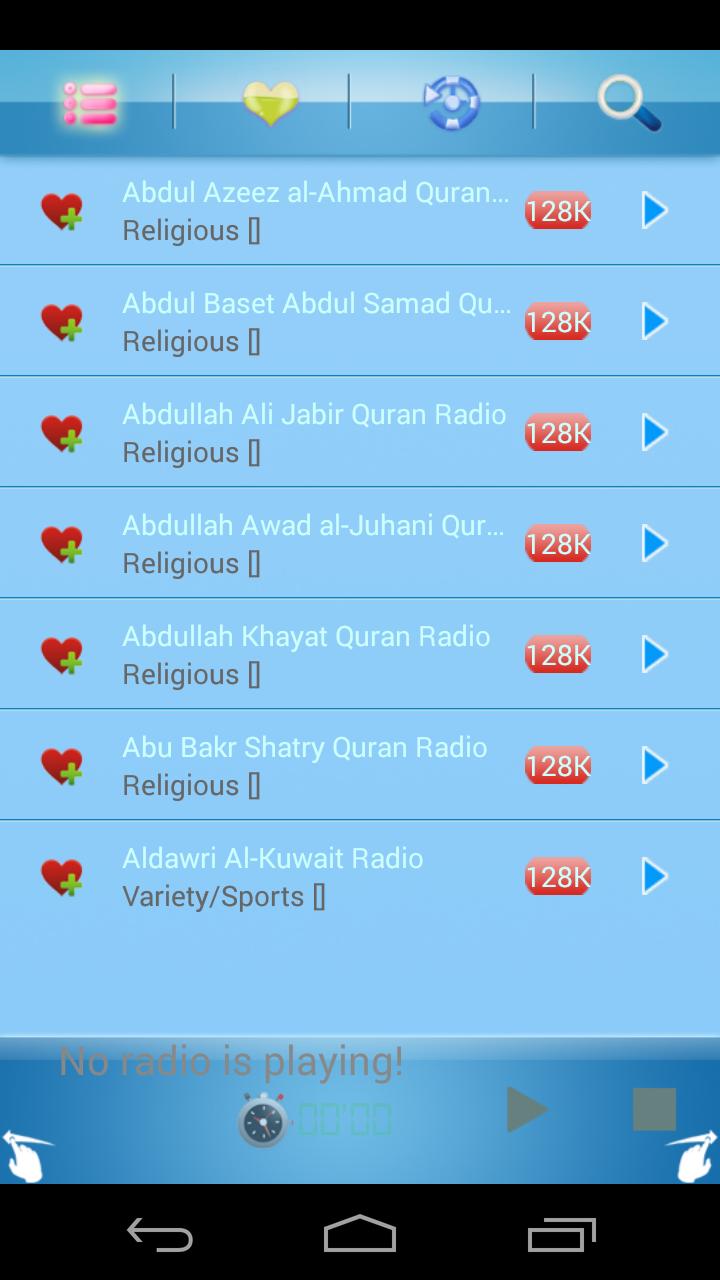Start playback of Aldawri Al-Kuwait Radio
720x1280 pixels.
coord(654,876)
